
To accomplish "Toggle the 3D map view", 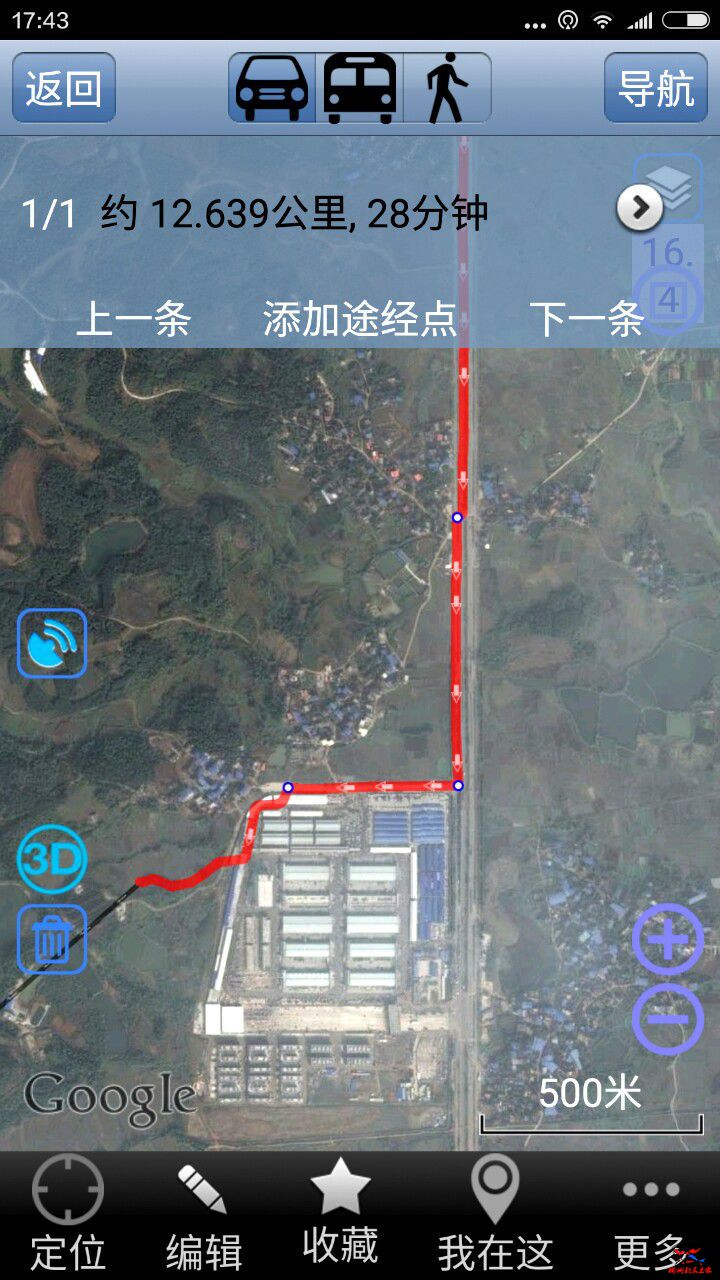I will (x=52, y=859).
